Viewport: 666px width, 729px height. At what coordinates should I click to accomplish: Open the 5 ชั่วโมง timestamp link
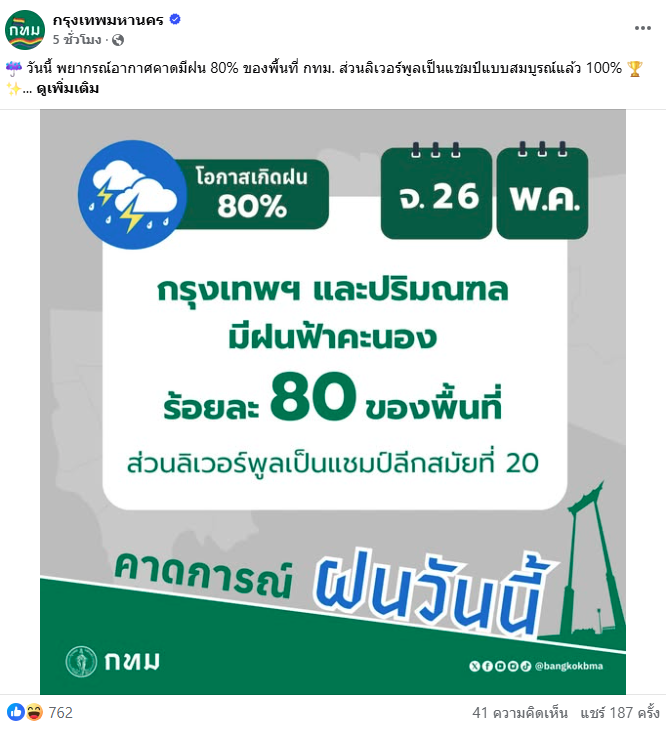[78, 40]
